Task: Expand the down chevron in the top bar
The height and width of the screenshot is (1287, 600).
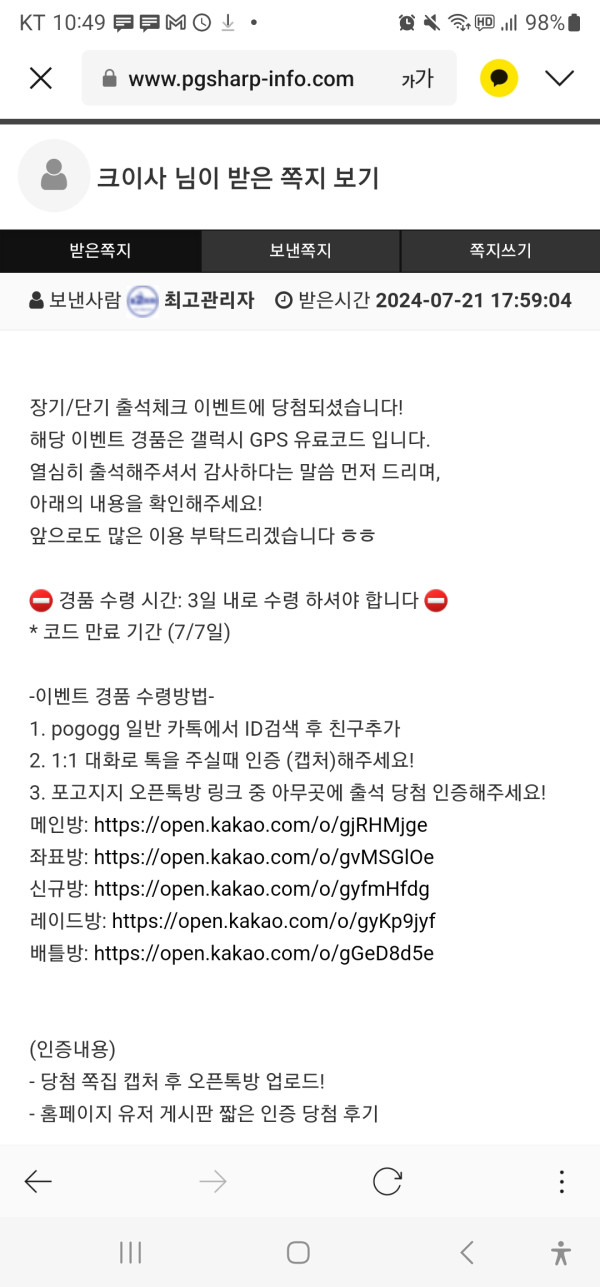Action: 559,79
